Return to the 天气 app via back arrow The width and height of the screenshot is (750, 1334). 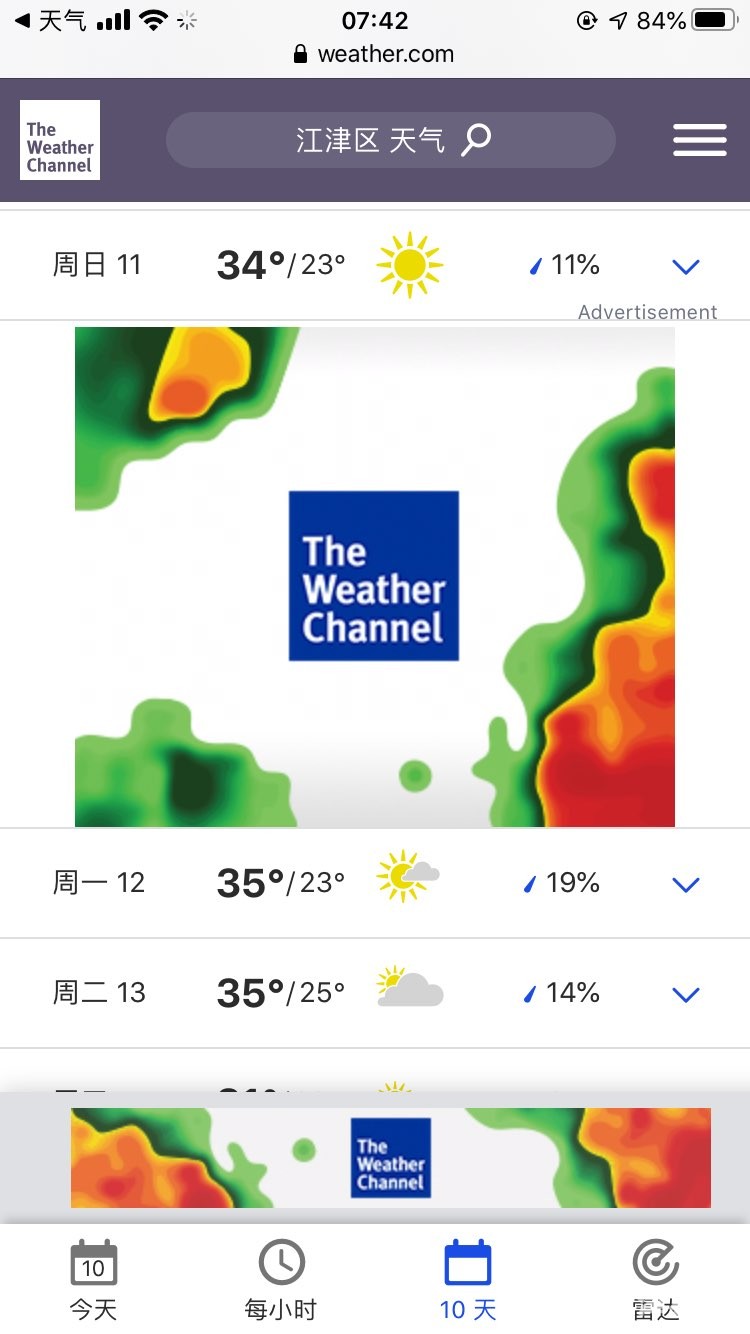coord(50,21)
